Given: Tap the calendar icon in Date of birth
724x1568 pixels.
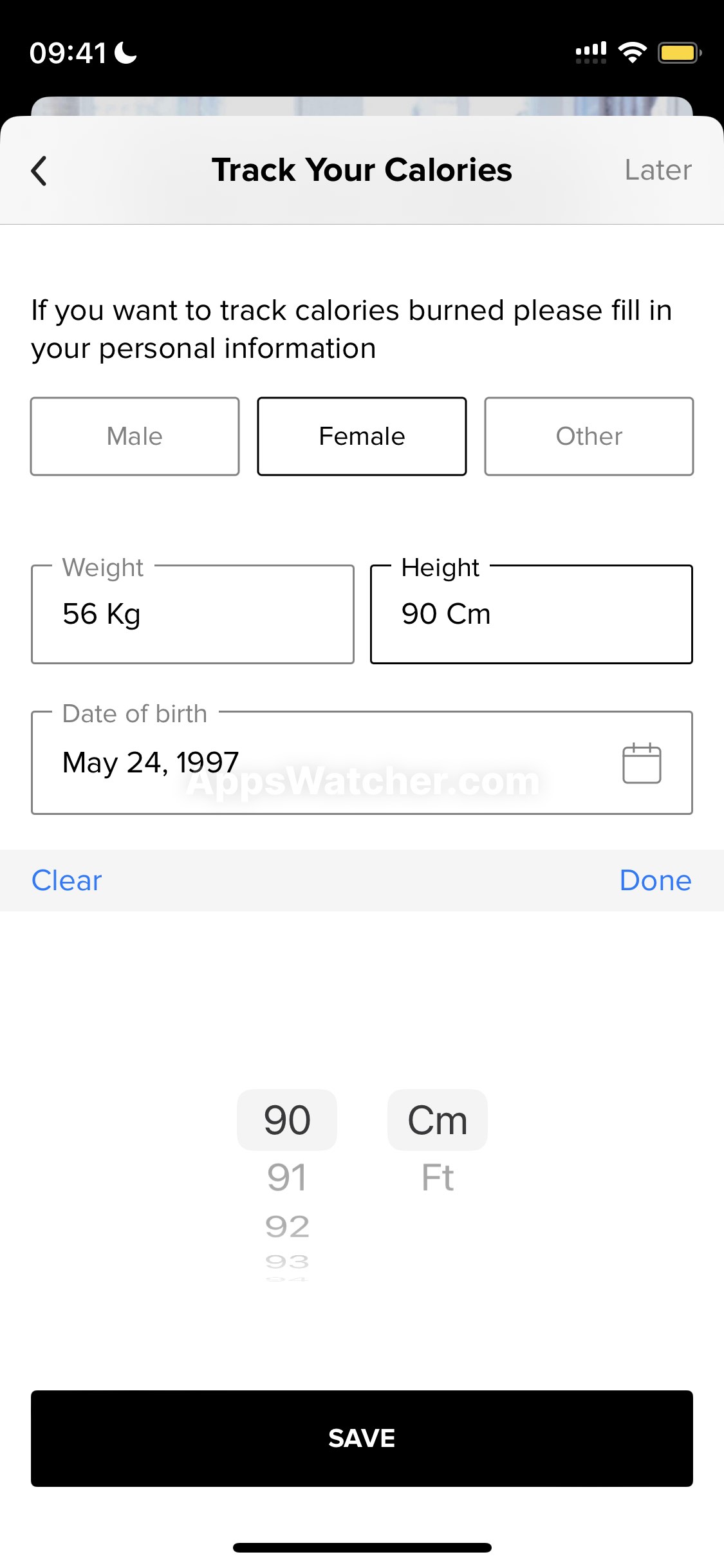Looking at the screenshot, I should 642,763.
